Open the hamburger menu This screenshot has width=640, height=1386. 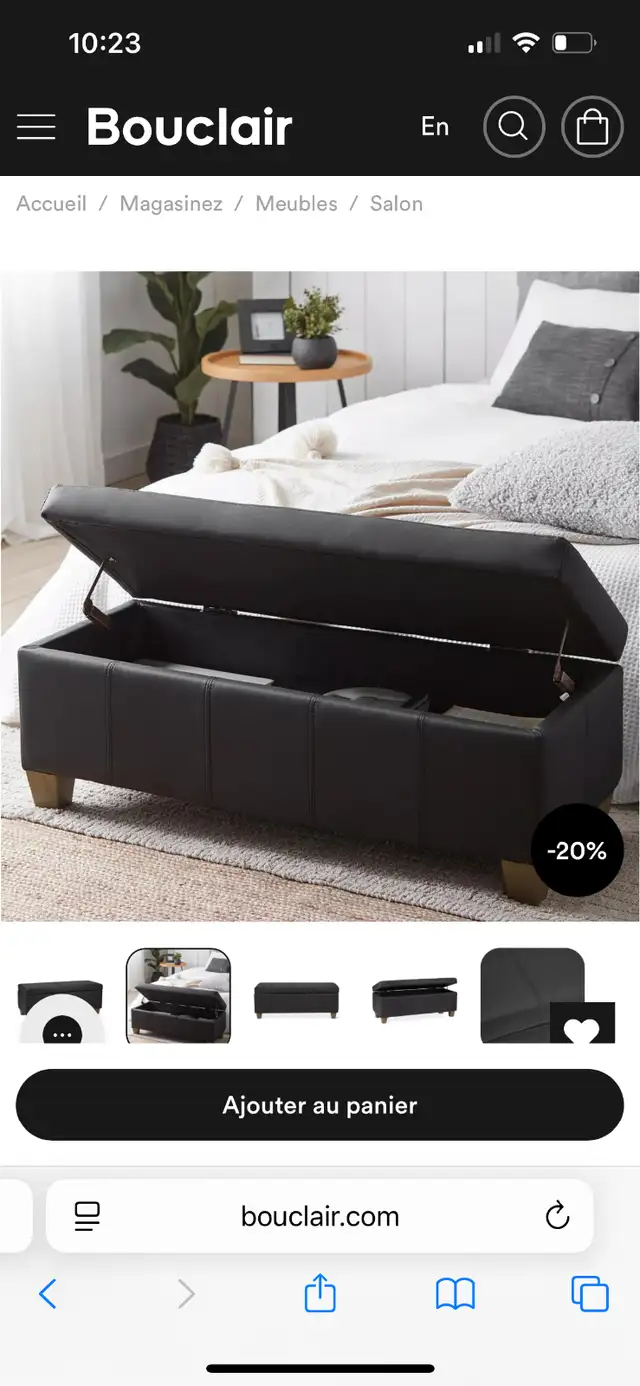(36, 127)
